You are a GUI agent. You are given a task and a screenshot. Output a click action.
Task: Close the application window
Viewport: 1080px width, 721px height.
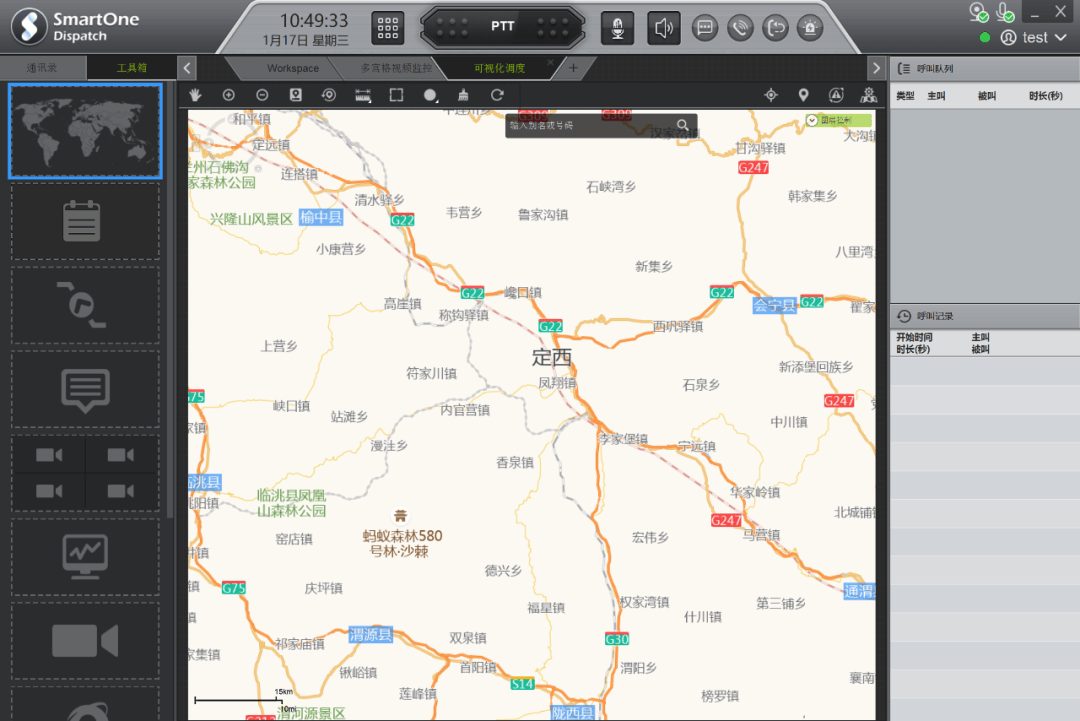(x=1061, y=11)
